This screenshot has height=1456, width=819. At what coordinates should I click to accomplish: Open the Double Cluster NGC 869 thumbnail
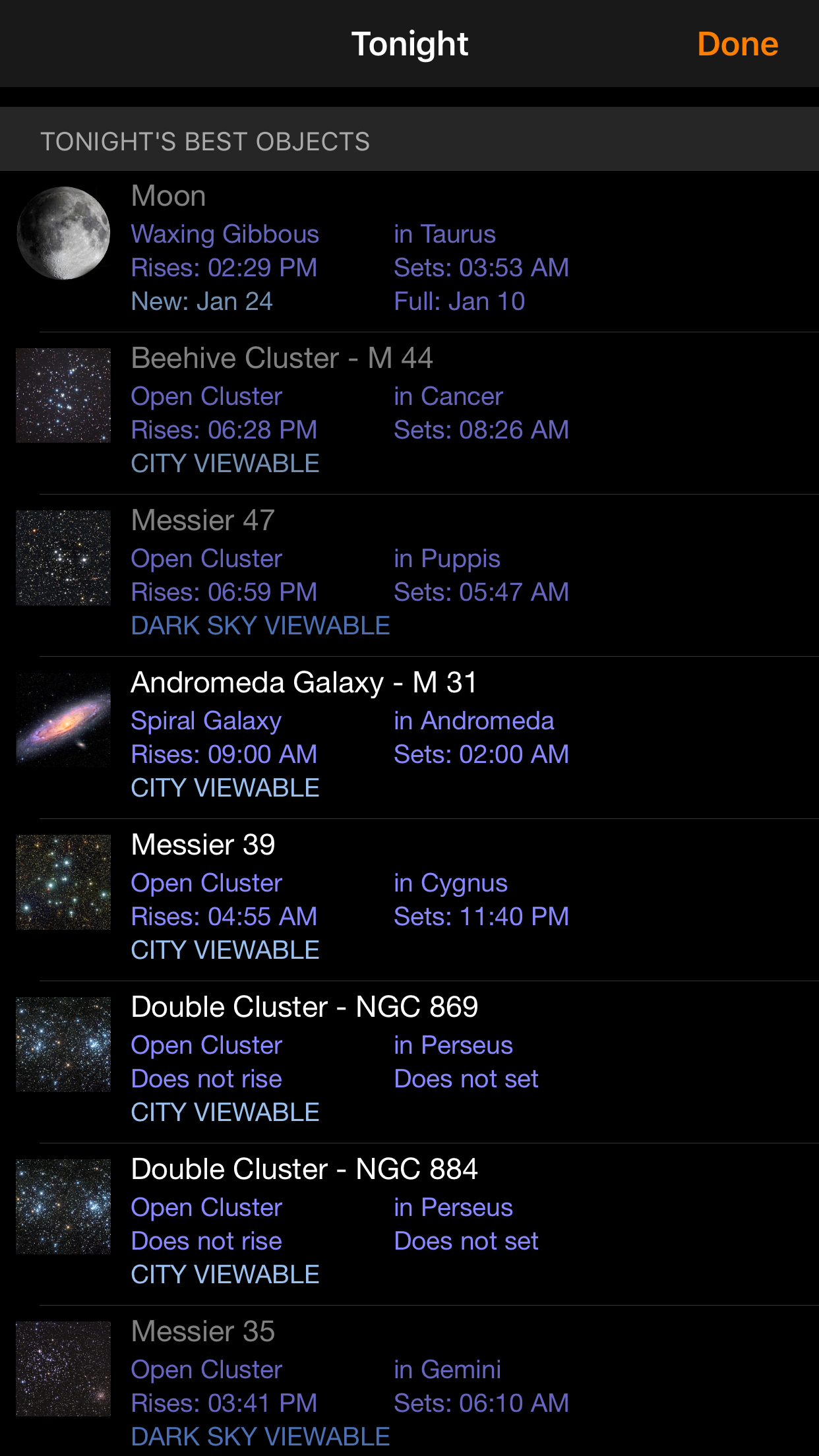pyautogui.click(x=63, y=1044)
